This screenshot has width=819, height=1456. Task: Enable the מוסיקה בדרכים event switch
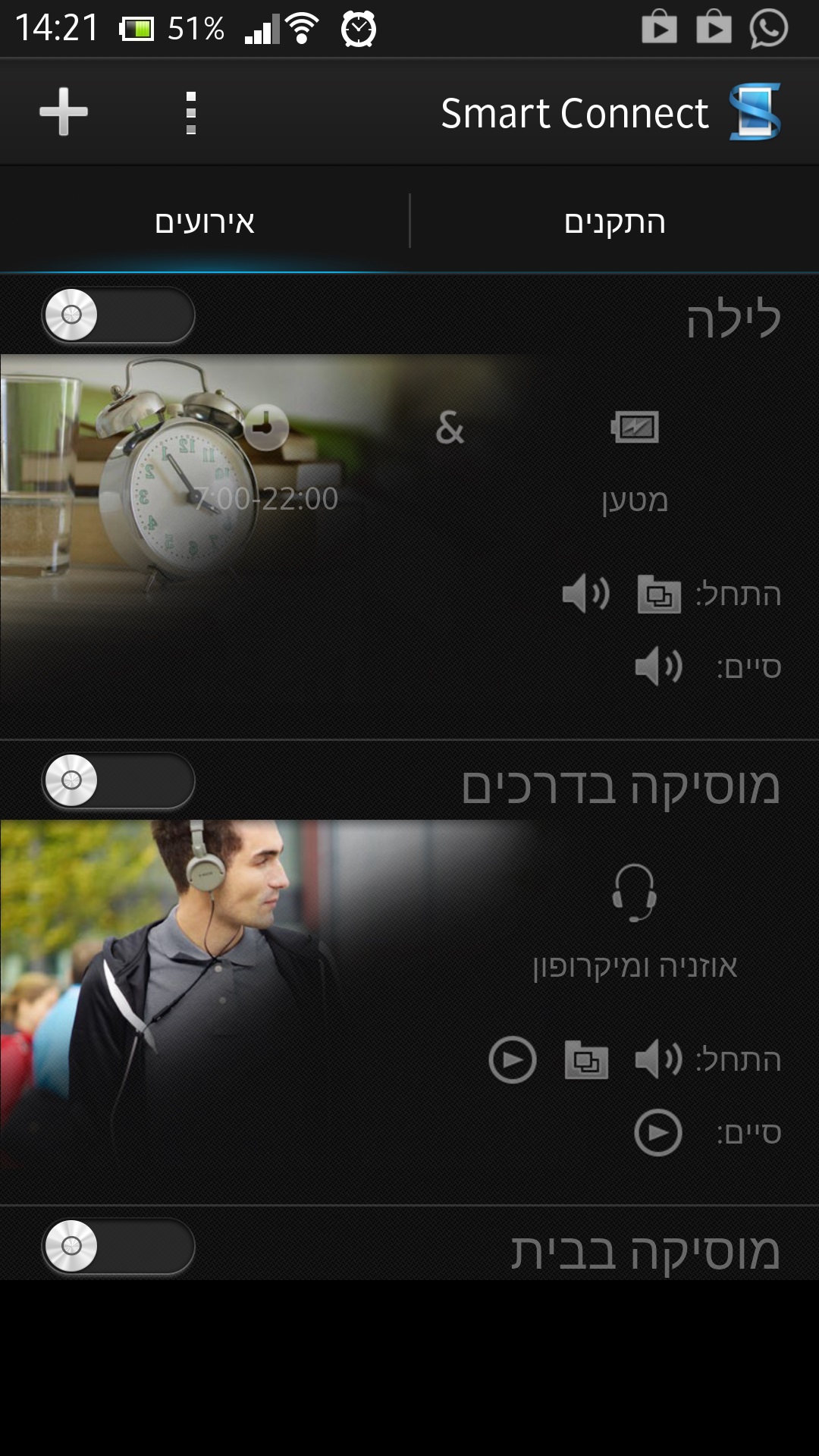pyautogui.click(x=118, y=780)
